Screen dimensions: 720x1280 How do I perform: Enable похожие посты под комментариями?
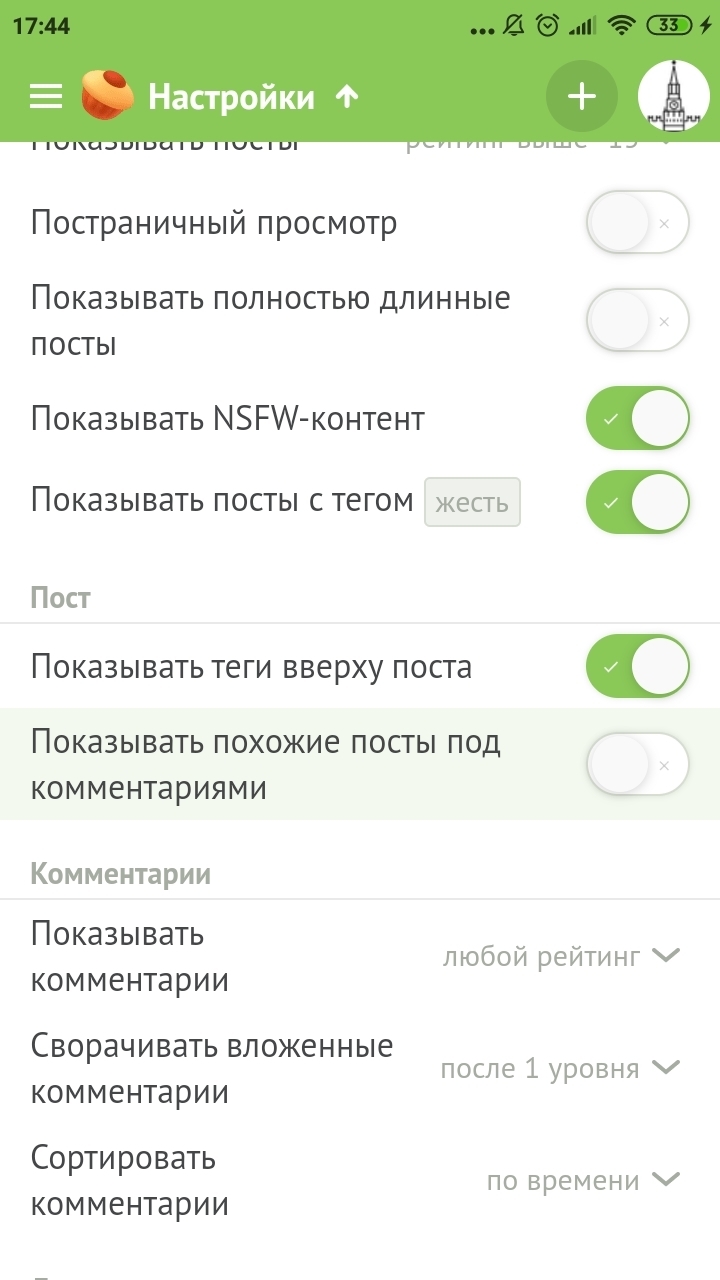point(638,764)
